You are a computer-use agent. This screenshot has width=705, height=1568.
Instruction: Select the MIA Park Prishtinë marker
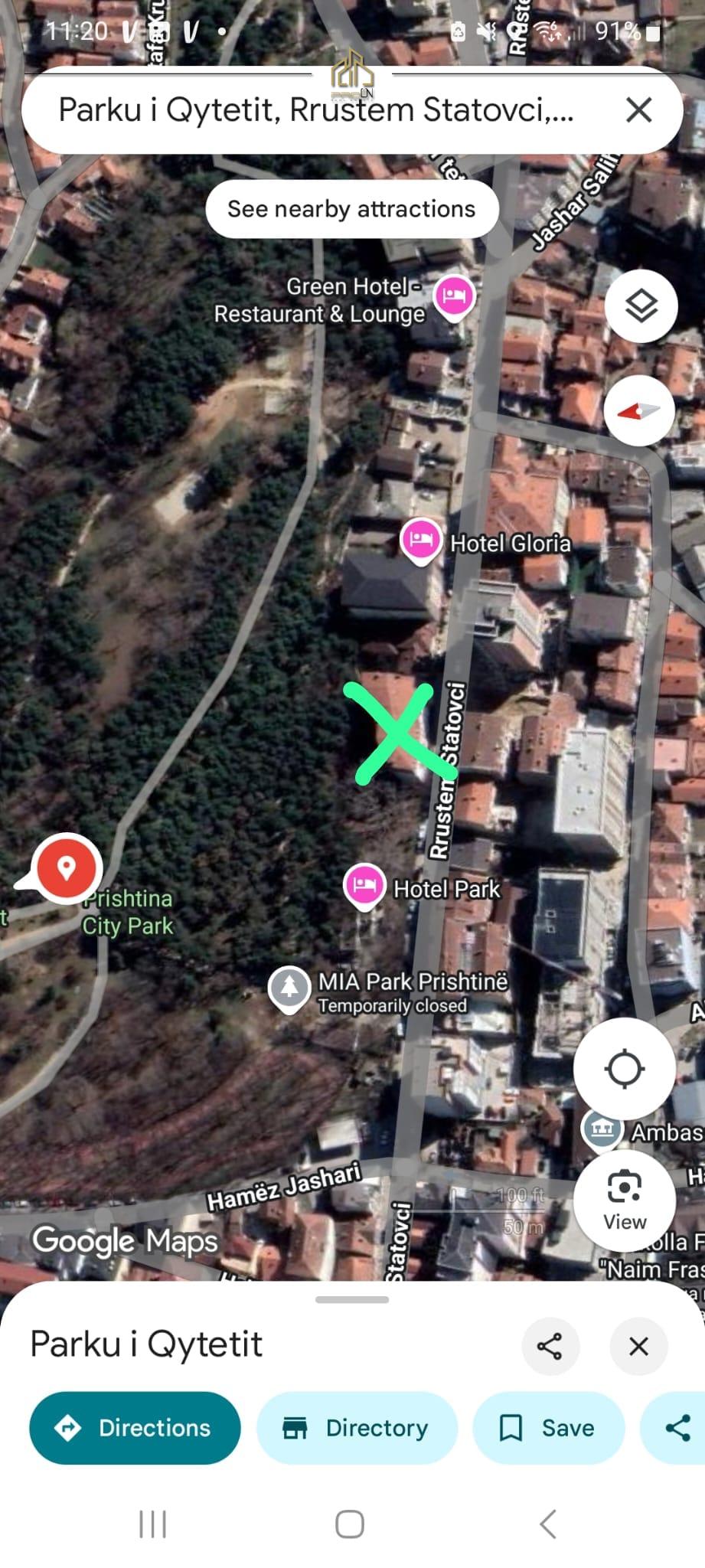pyautogui.click(x=289, y=988)
